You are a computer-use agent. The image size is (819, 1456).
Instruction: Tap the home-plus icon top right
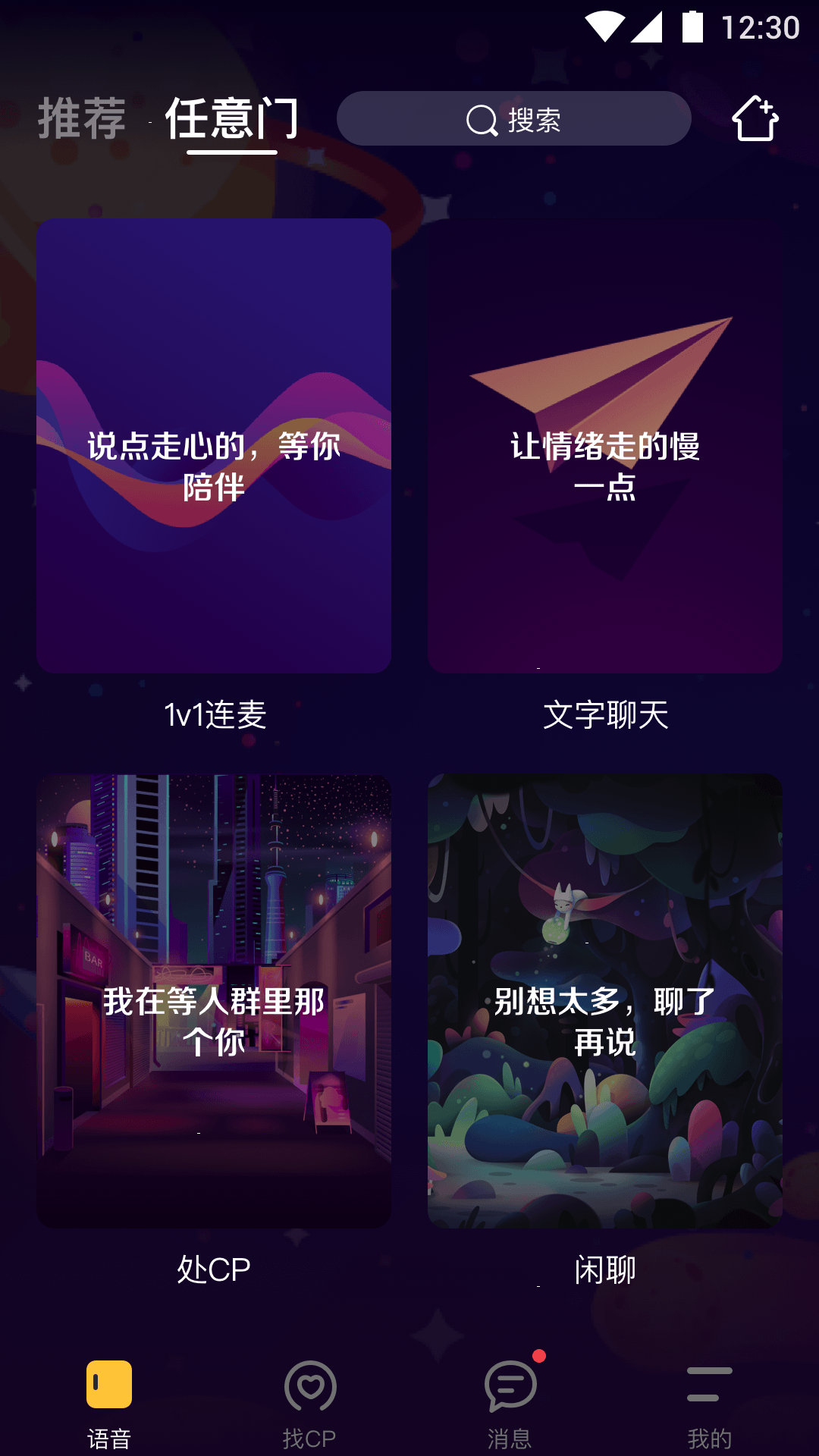click(x=755, y=119)
